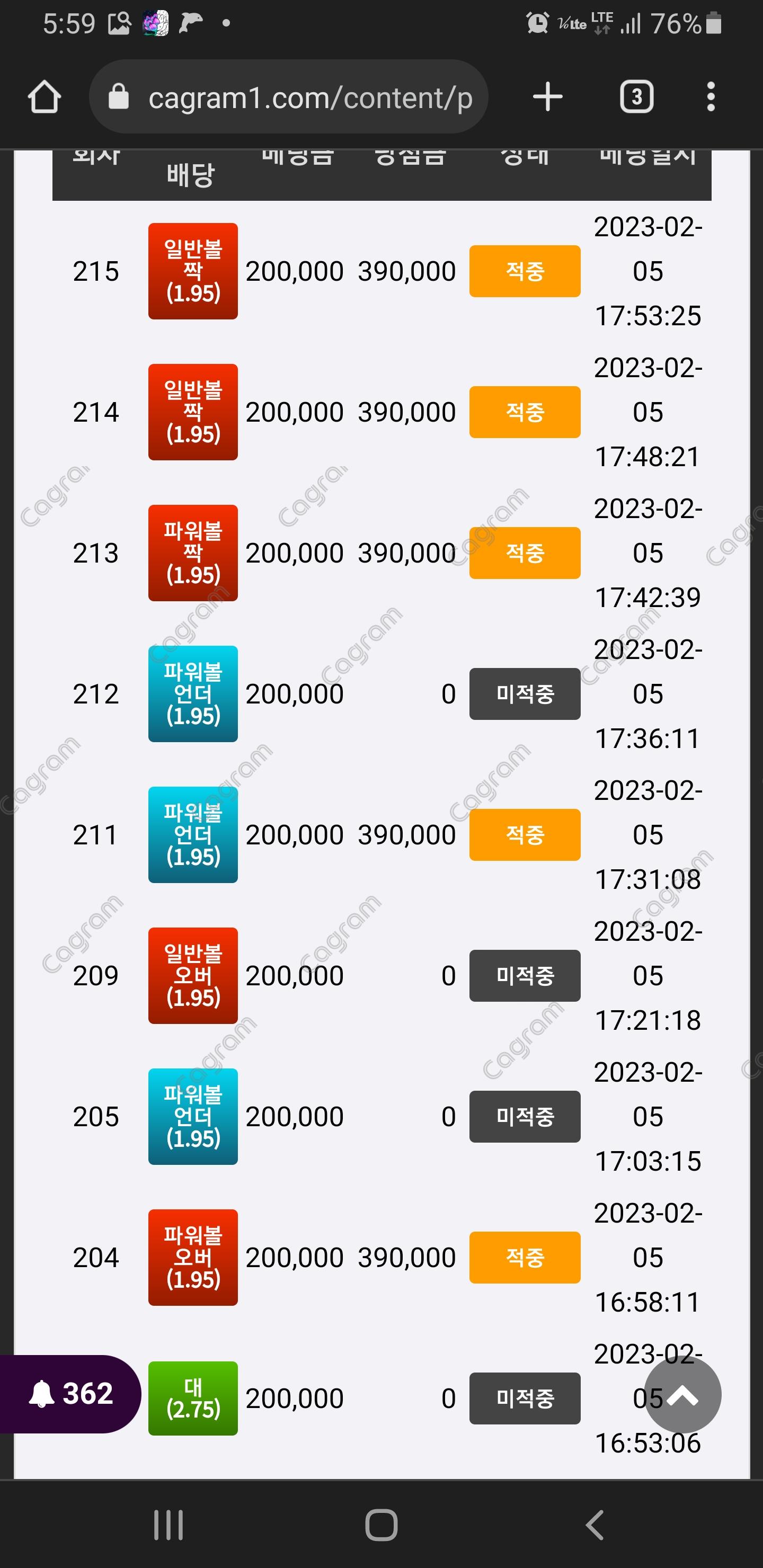Open the browser overflow menu

tap(710, 97)
